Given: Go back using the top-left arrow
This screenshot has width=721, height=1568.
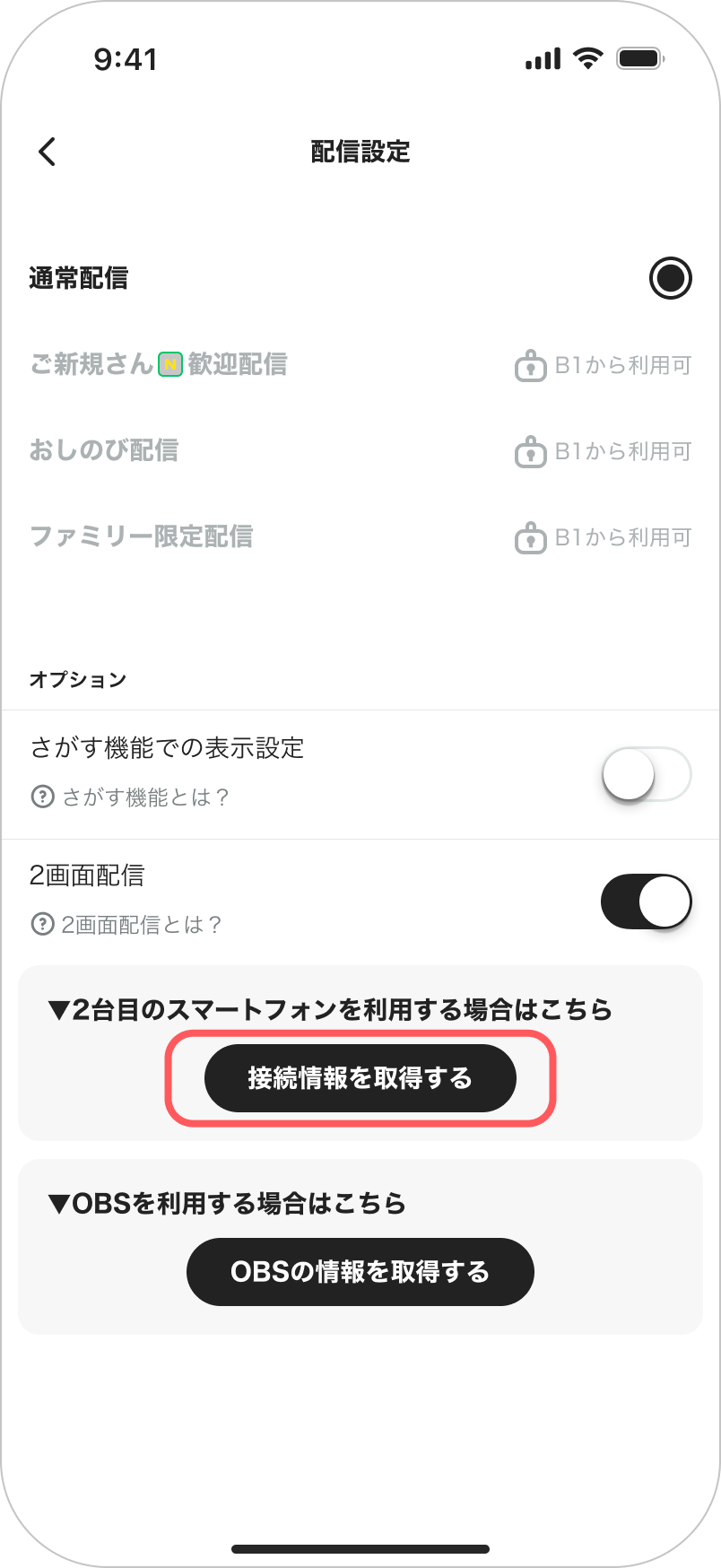Looking at the screenshot, I should tap(48, 152).
